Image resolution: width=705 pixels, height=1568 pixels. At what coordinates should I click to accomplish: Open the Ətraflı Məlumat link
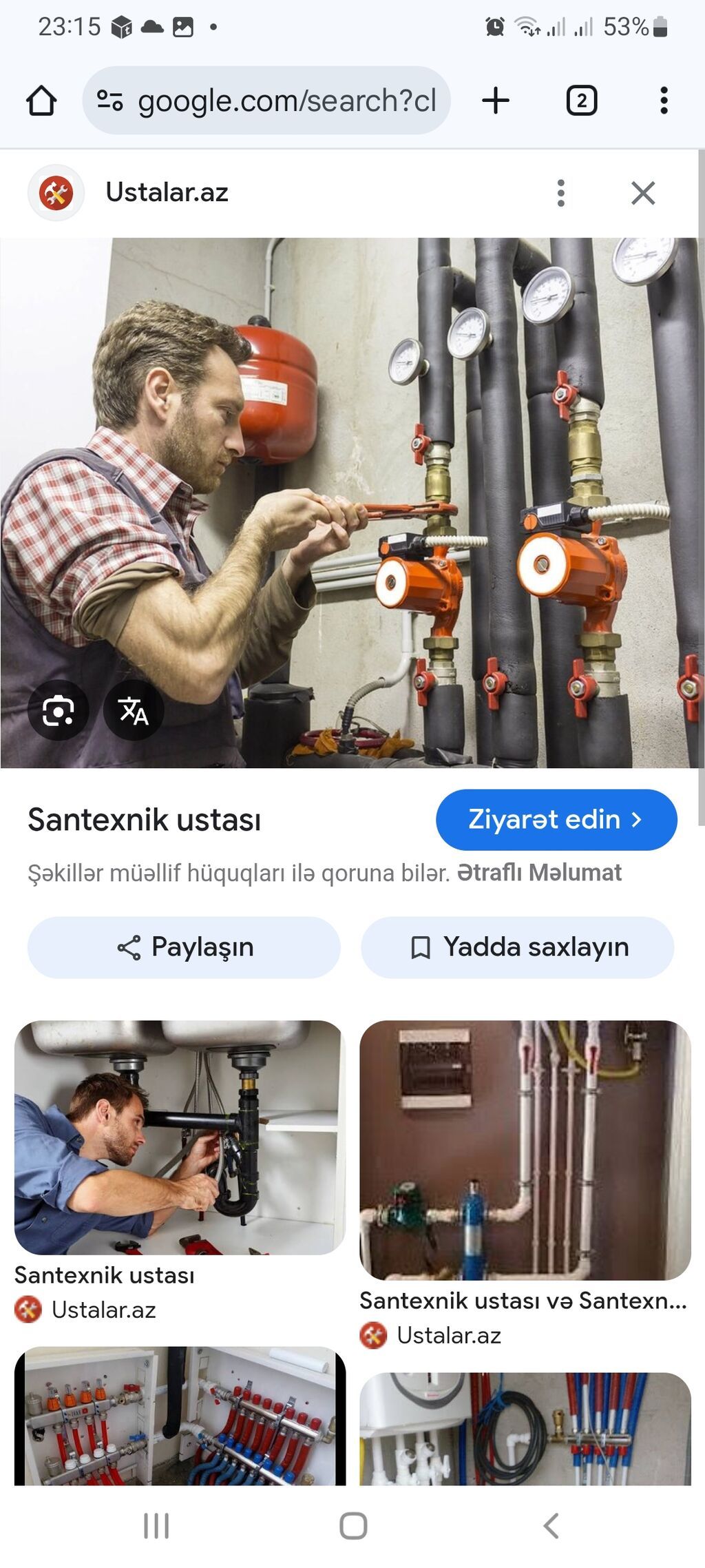tap(539, 873)
